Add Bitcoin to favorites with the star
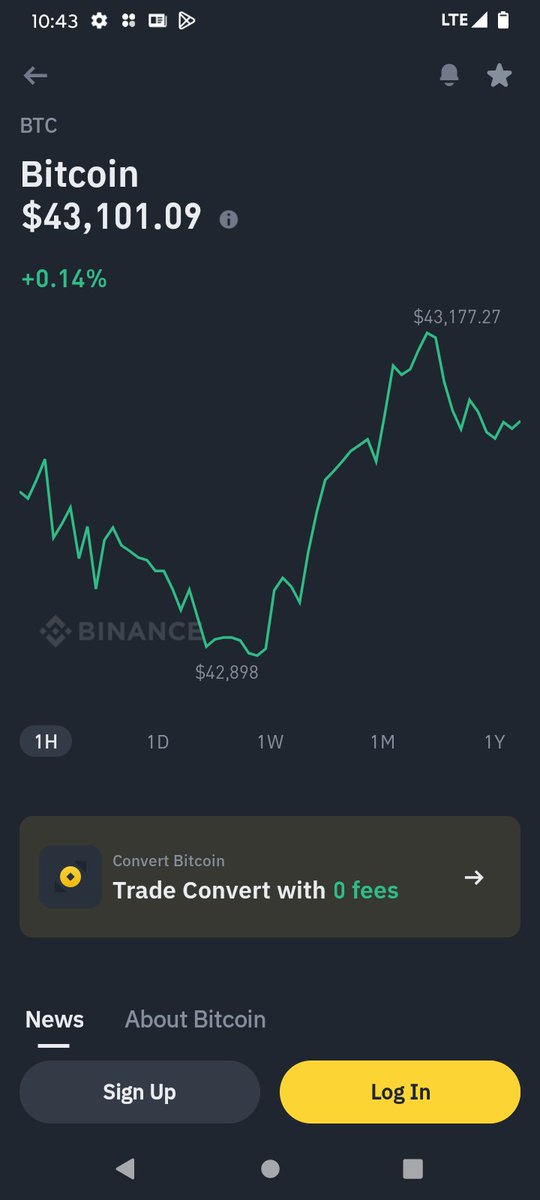Viewport: 540px width, 1200px height. pyautogui.click(x=499, y=75)
